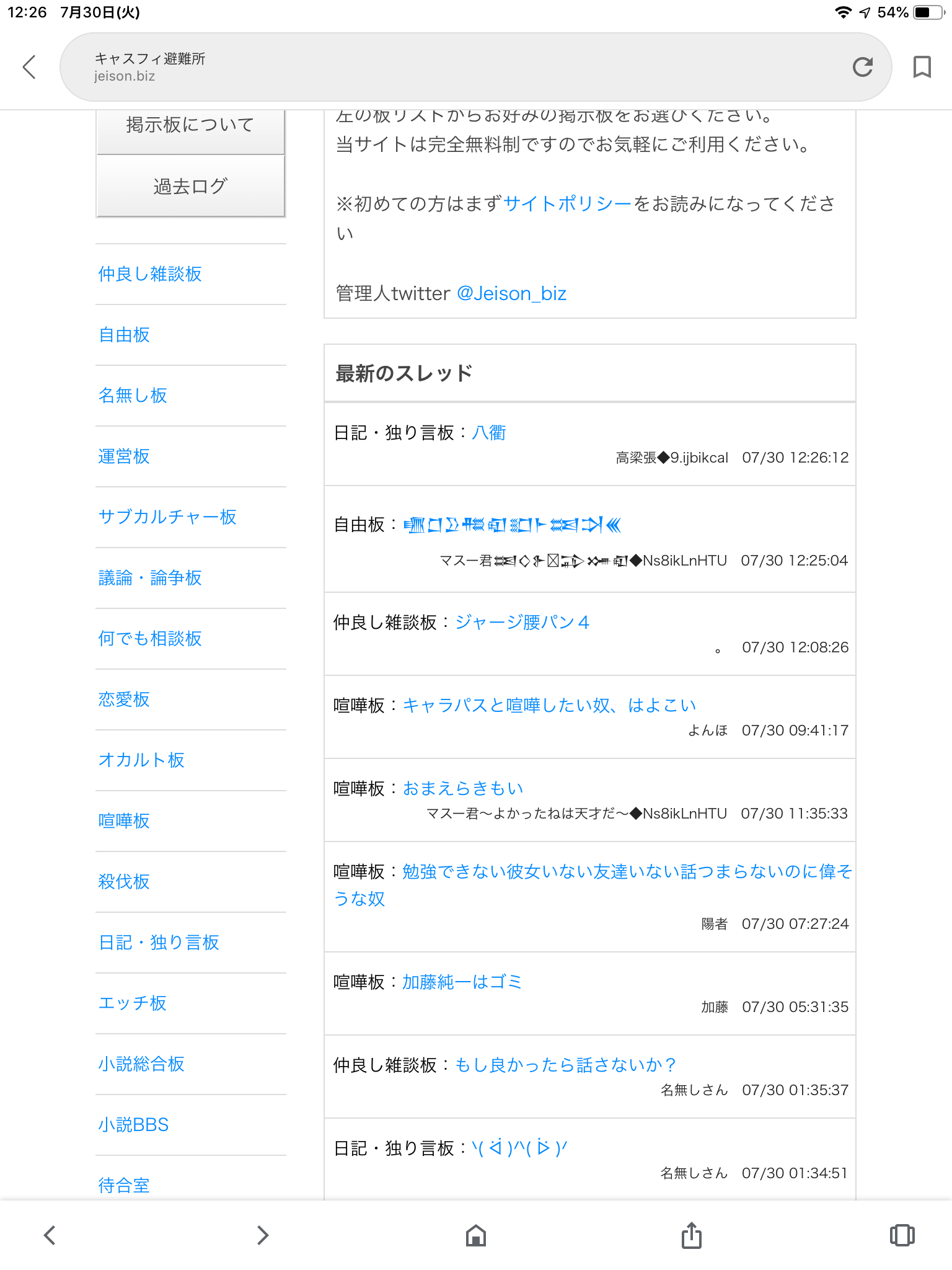Select the 名無し板 board
The image size is (952, 1270).
tap(133, 396)
